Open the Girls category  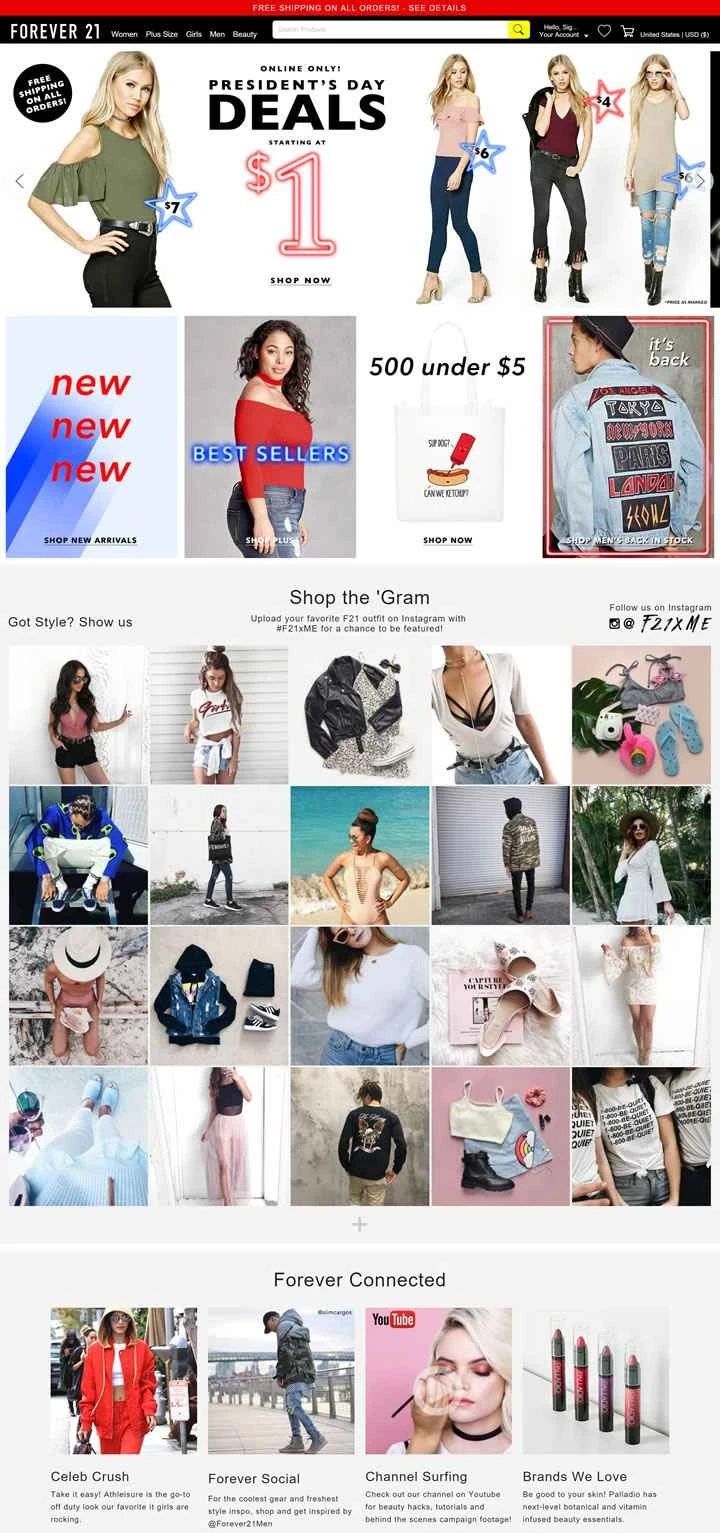pyautogui.click(x=193, y=34)
